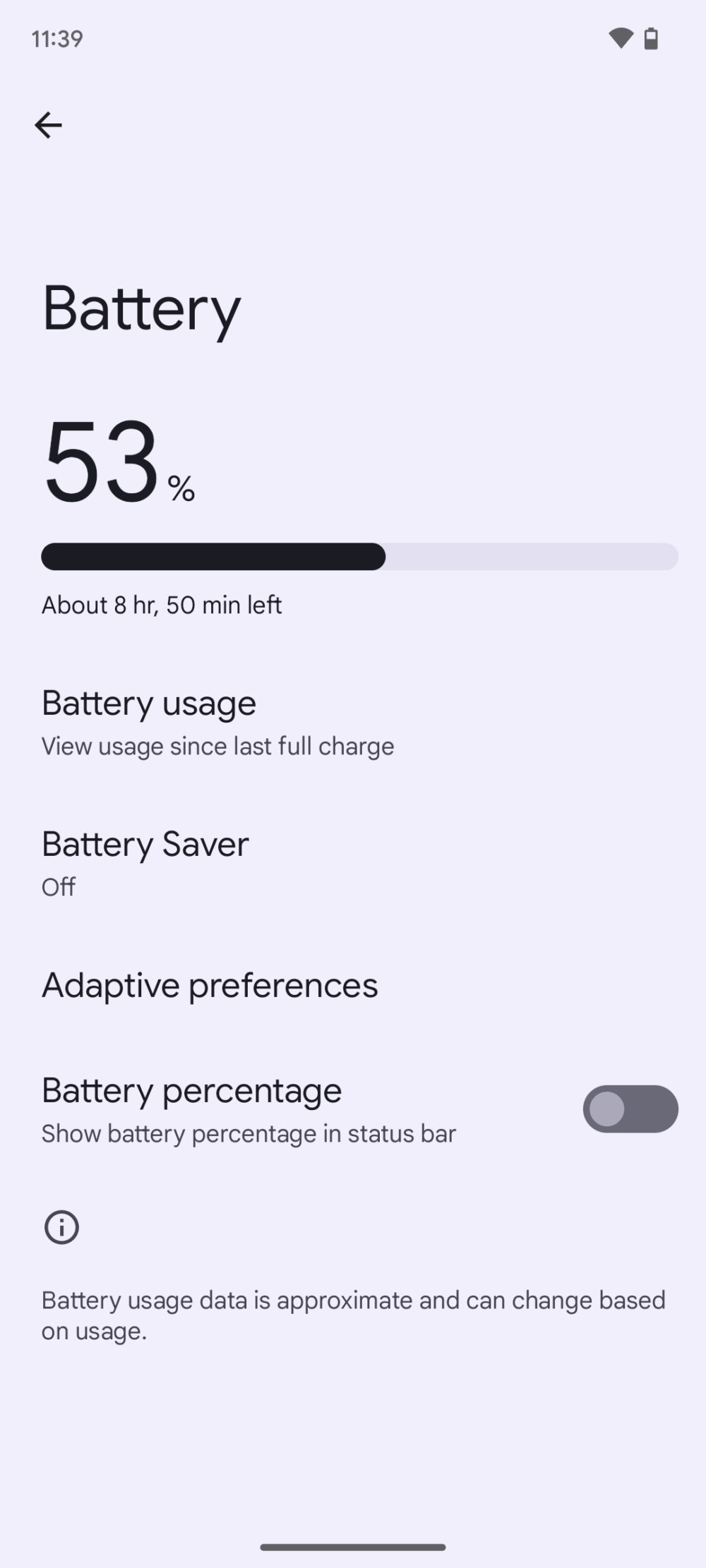Click the battery level progress bar

coord(359,557)
